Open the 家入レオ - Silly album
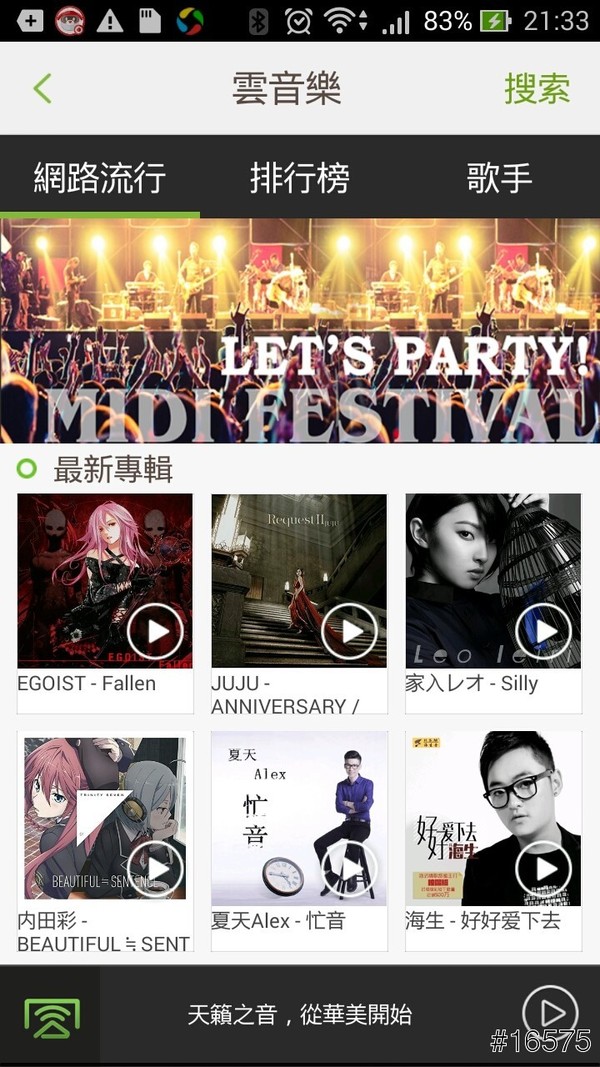This screenshot has width=600, height=1067. [x=493, y=581]
